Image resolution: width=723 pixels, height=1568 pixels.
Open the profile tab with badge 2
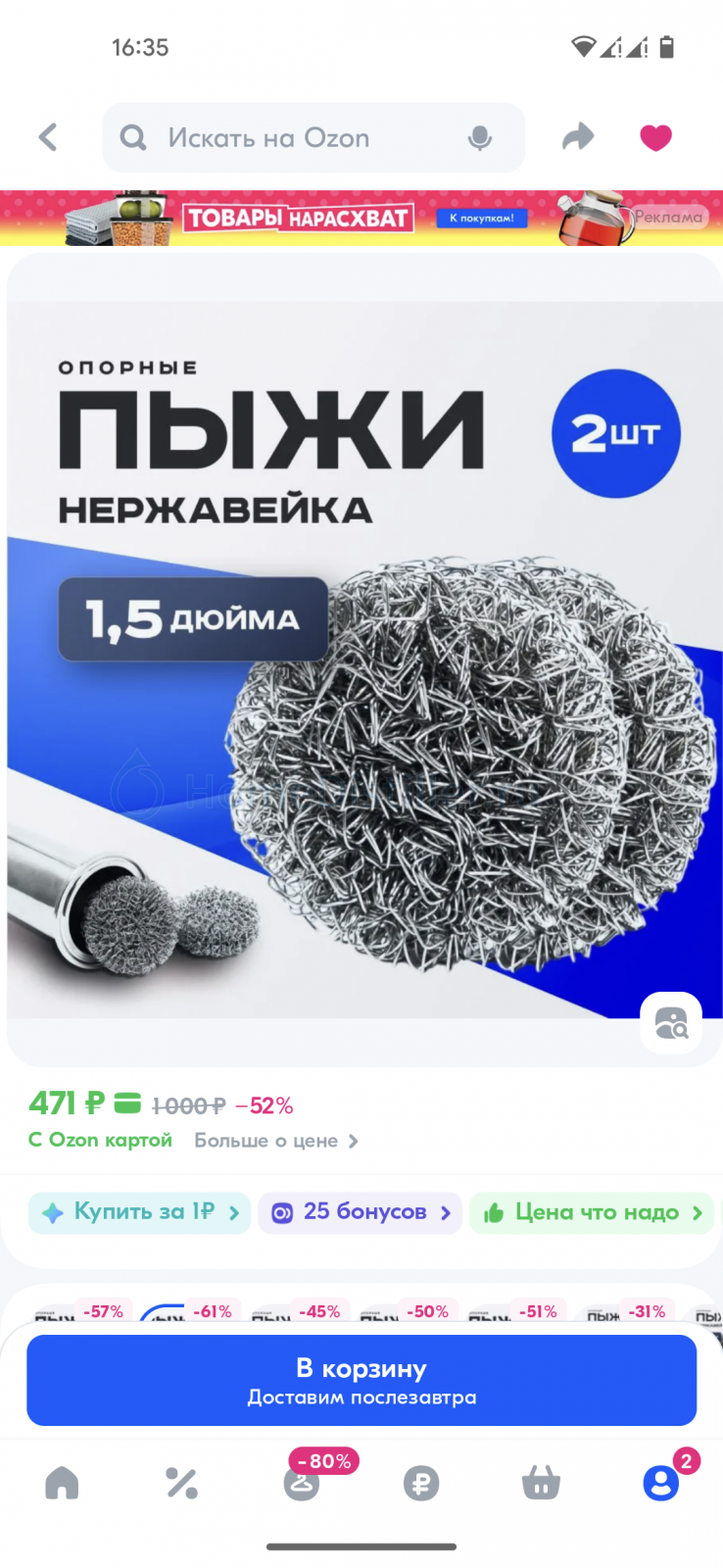coord(661,1483)
